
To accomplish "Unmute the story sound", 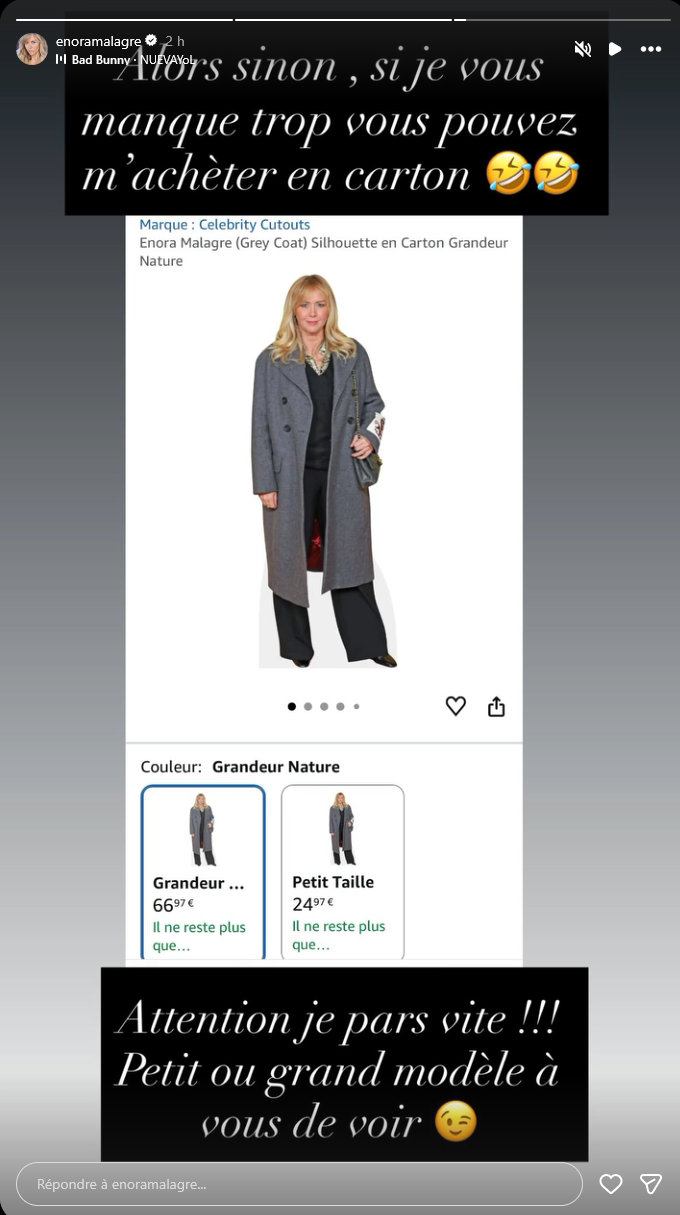I will point(582,49).
